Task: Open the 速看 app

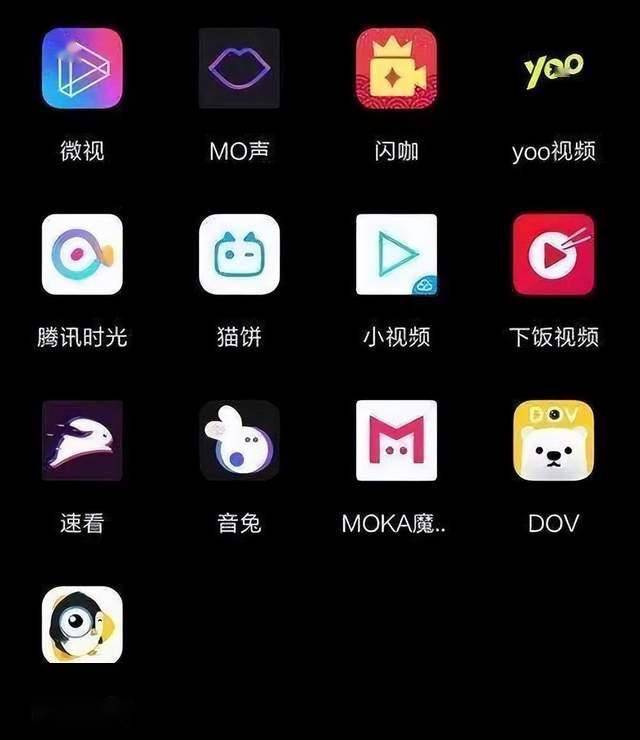Action: click(82, 440)
